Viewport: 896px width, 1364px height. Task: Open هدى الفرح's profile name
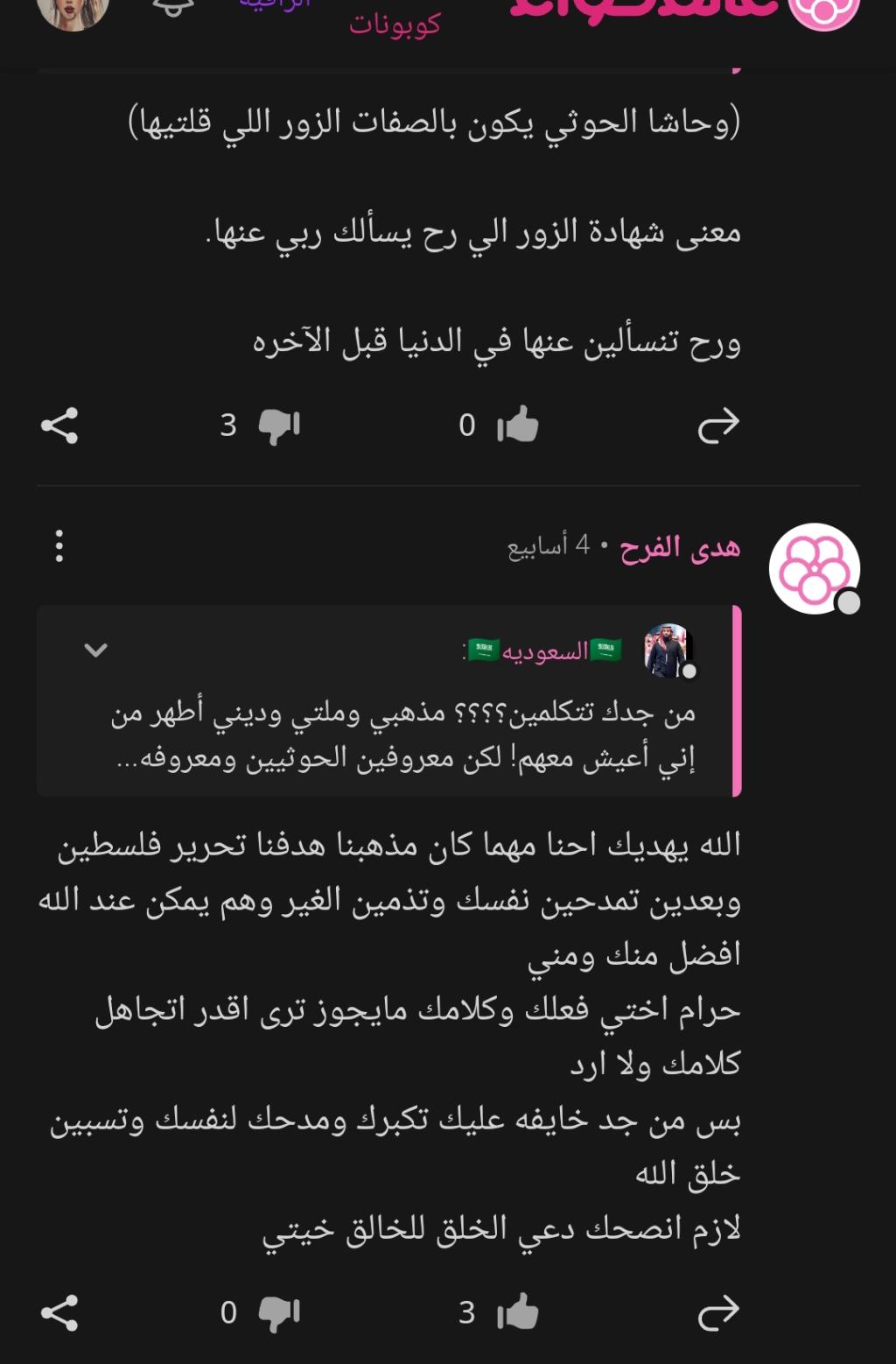click(680, 547)
